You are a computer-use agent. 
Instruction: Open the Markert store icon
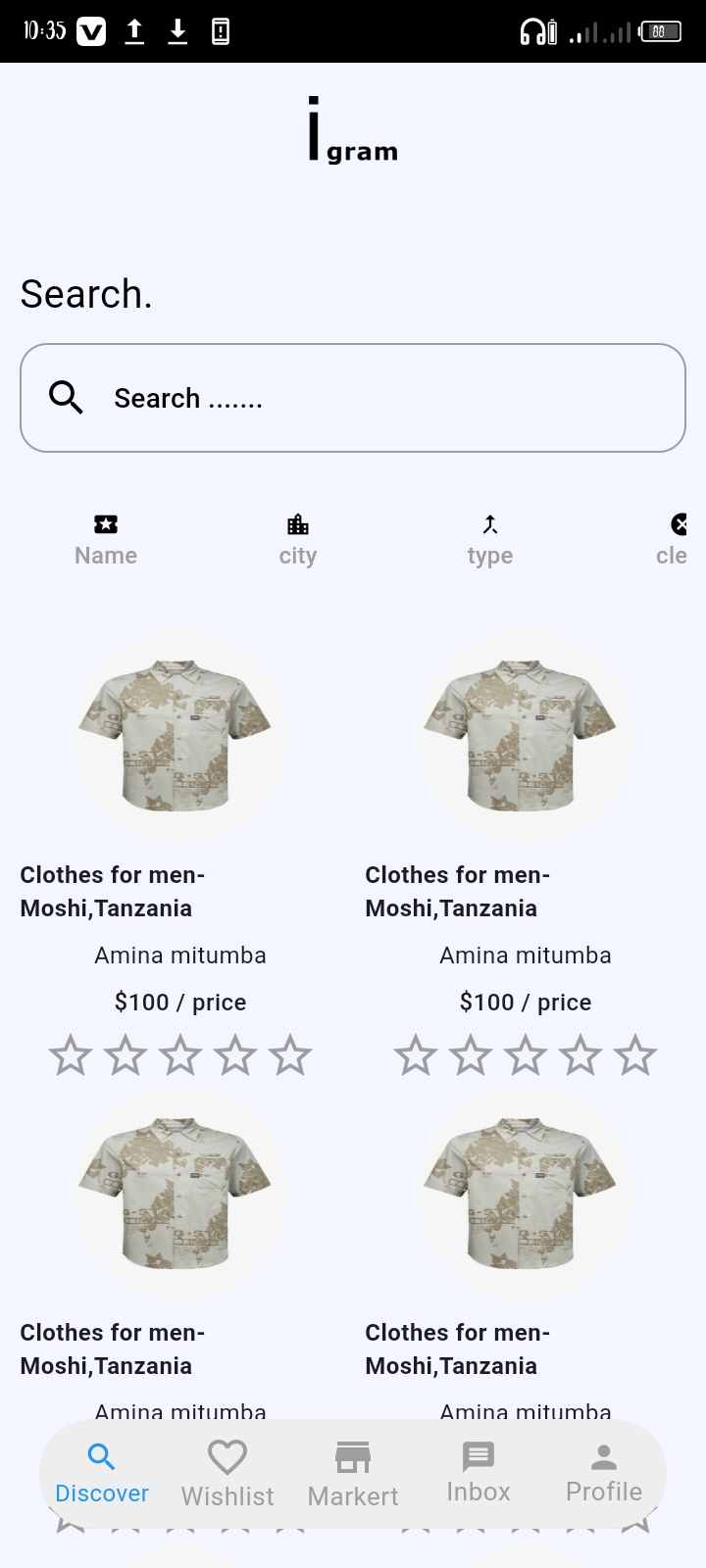click(x=352, y=1457)
